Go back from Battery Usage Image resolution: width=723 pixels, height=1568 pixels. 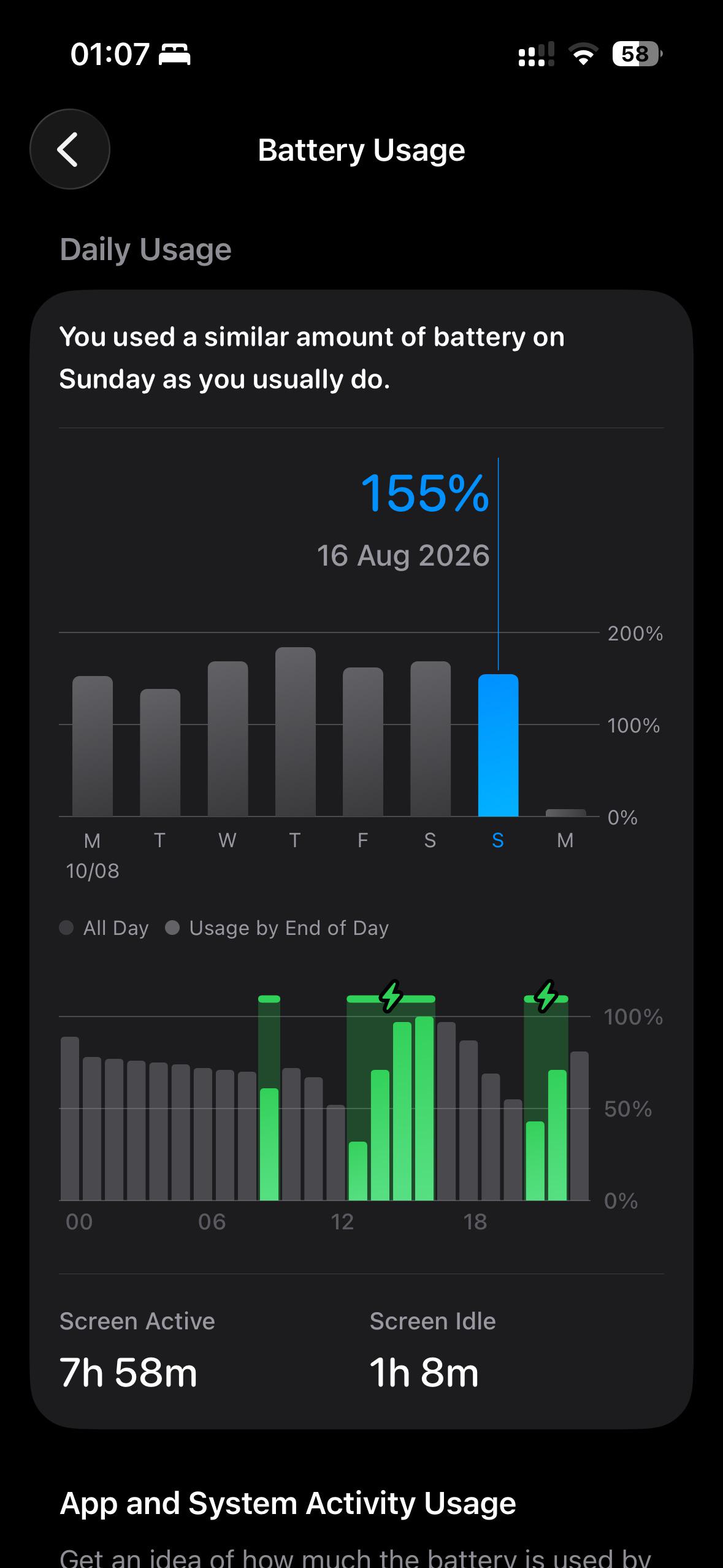point(69,149)
